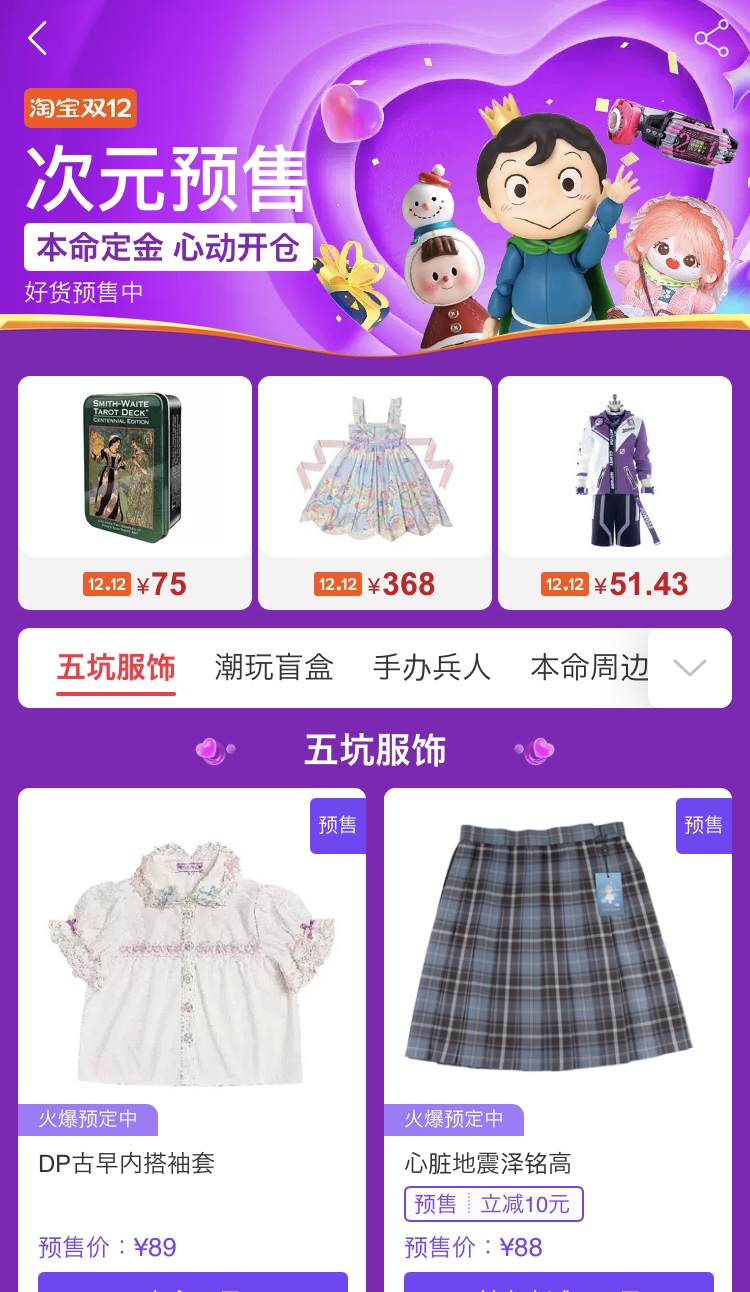Share this presale page
The width and height of the screenshot is (750, 1292).
pos(711,39)
